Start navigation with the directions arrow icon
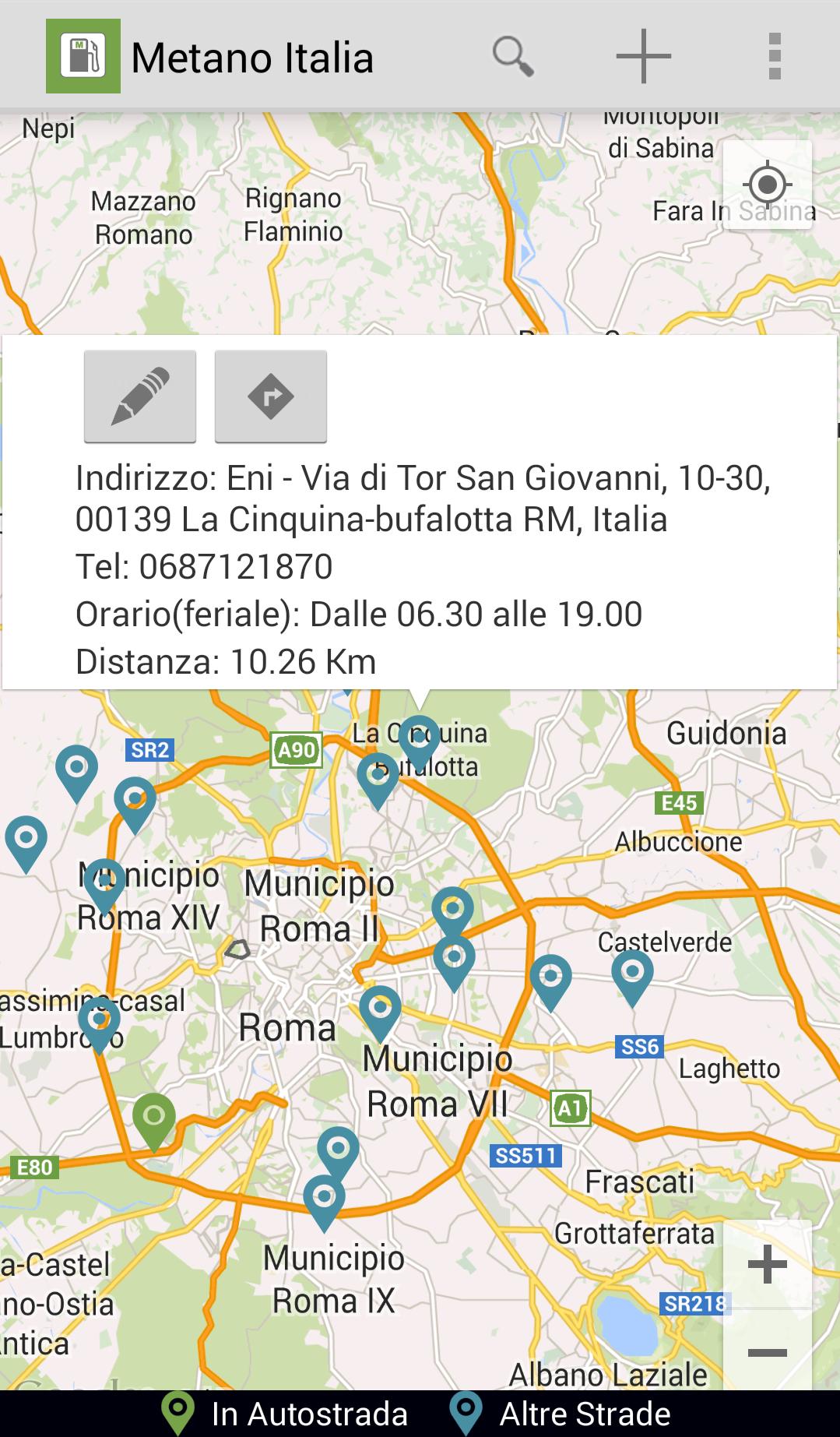Viewport: 840px width, 1437px height. pyautogui.click(x=270, y=396)
